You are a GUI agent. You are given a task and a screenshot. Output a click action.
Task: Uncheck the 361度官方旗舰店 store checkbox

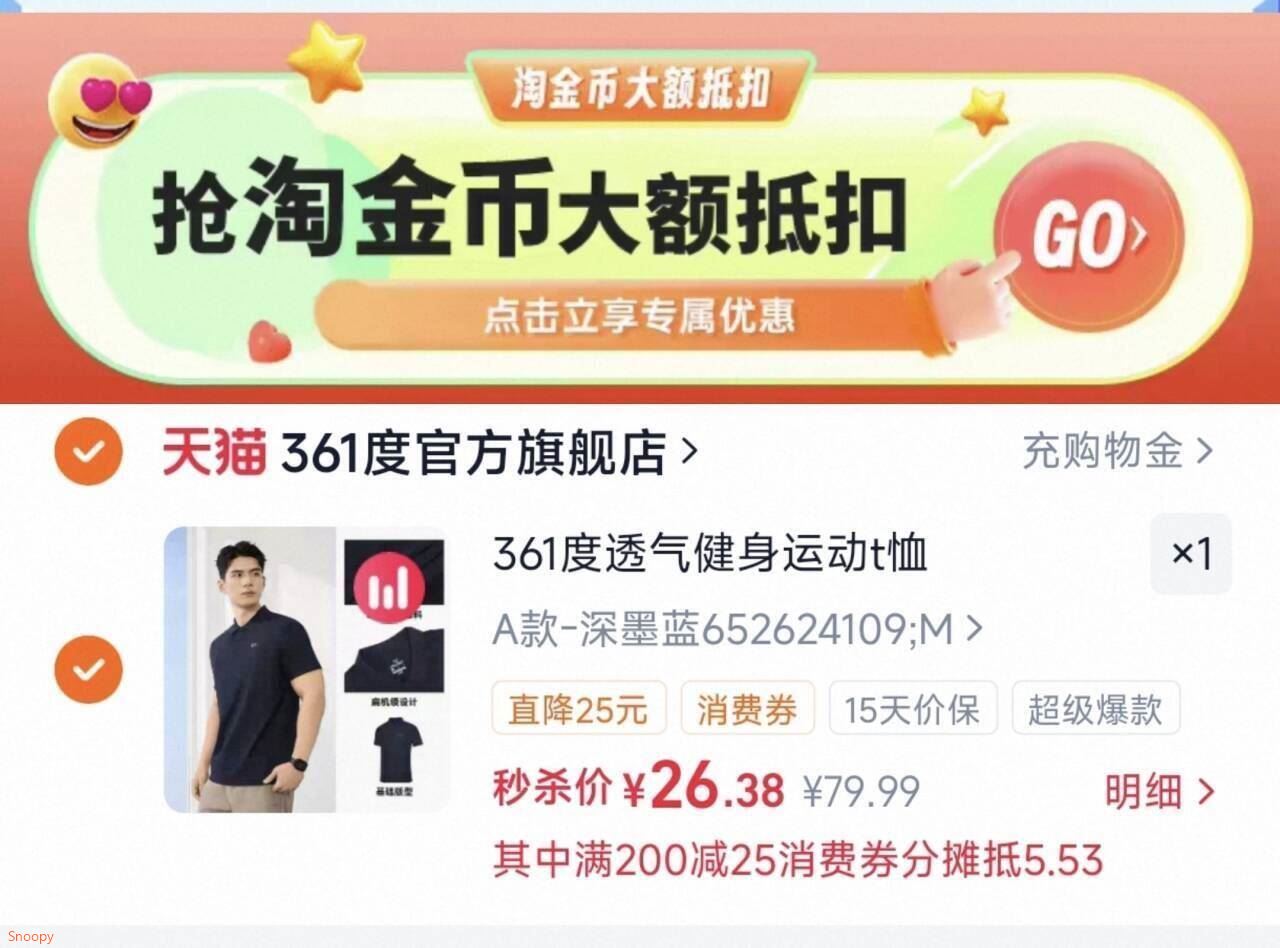pos(88,452)
